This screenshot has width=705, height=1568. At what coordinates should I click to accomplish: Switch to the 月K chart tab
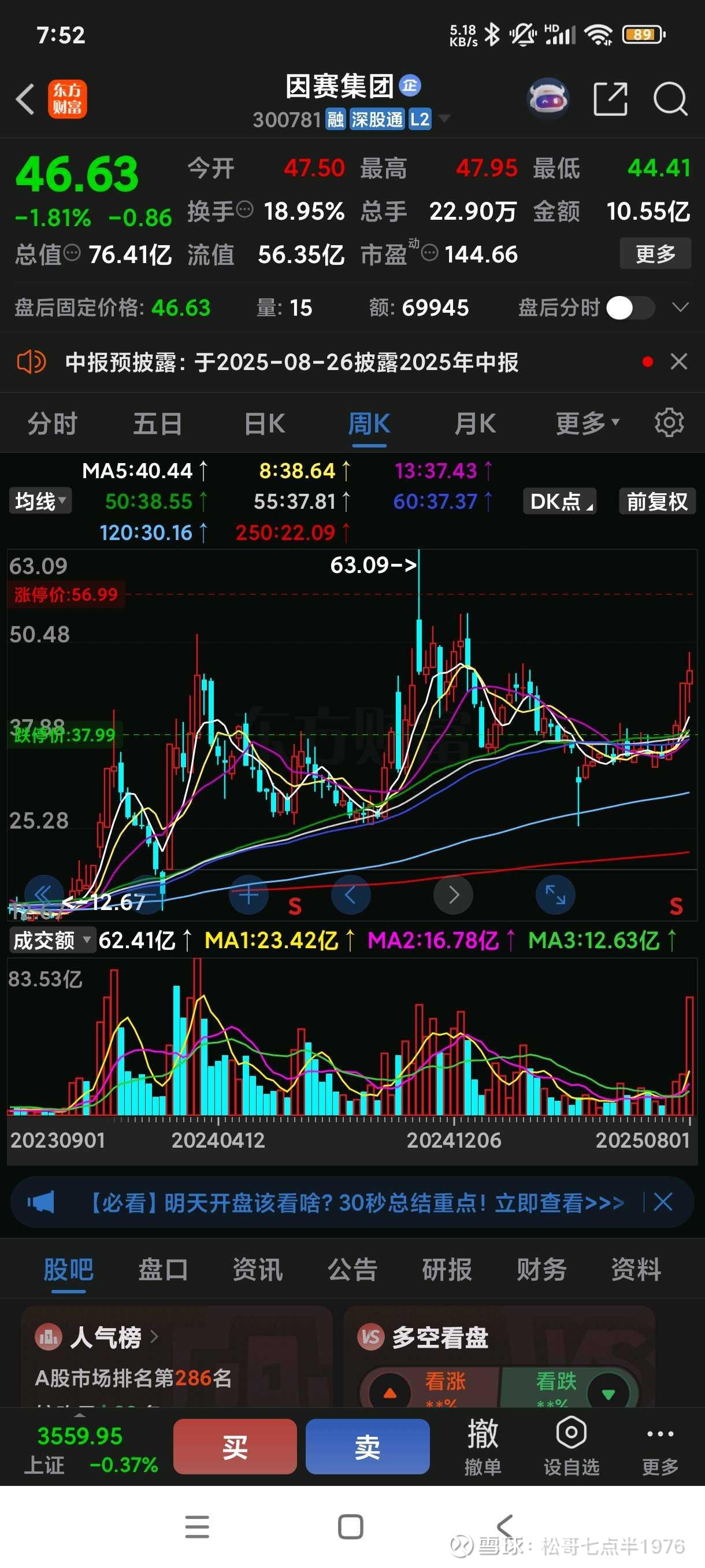(474, 424)
